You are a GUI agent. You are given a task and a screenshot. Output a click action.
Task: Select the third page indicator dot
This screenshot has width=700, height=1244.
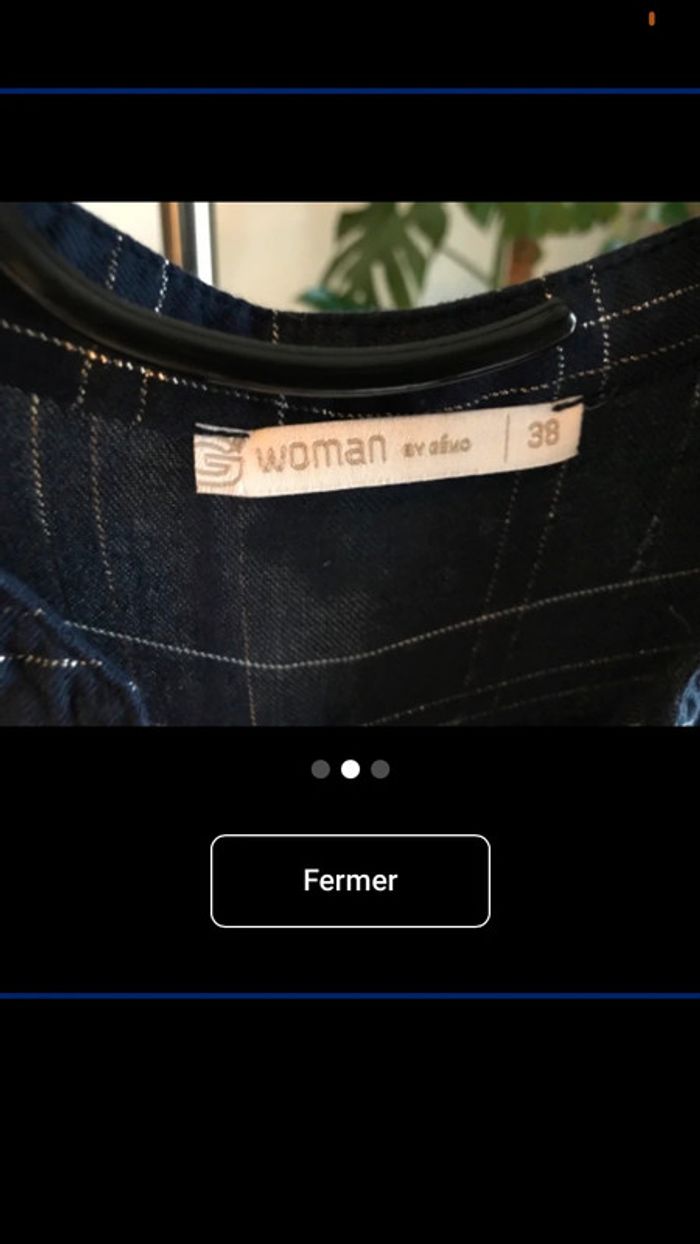click(x=380, y=769)
